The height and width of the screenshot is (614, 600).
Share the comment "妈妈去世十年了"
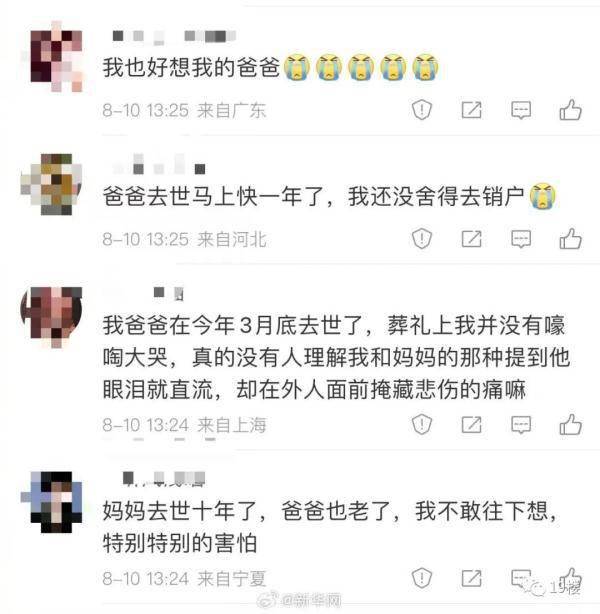[x=471, y=579]
